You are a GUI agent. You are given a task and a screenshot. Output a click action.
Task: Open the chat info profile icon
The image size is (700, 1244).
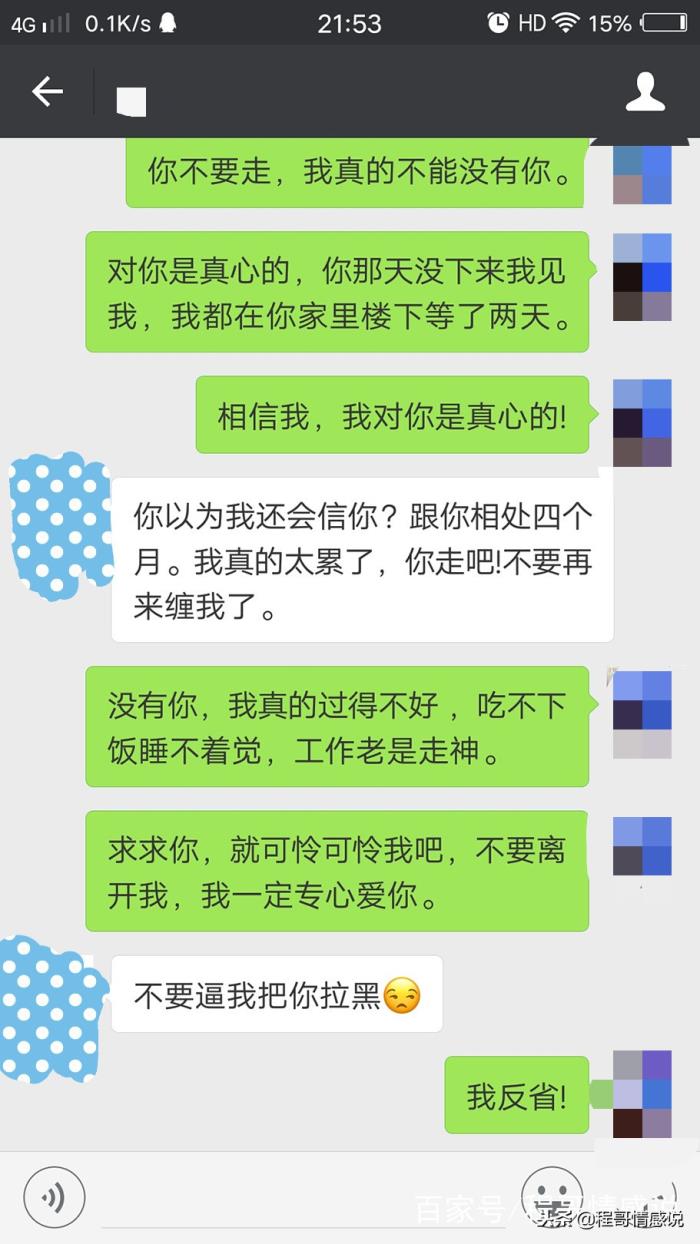point(645,92)
